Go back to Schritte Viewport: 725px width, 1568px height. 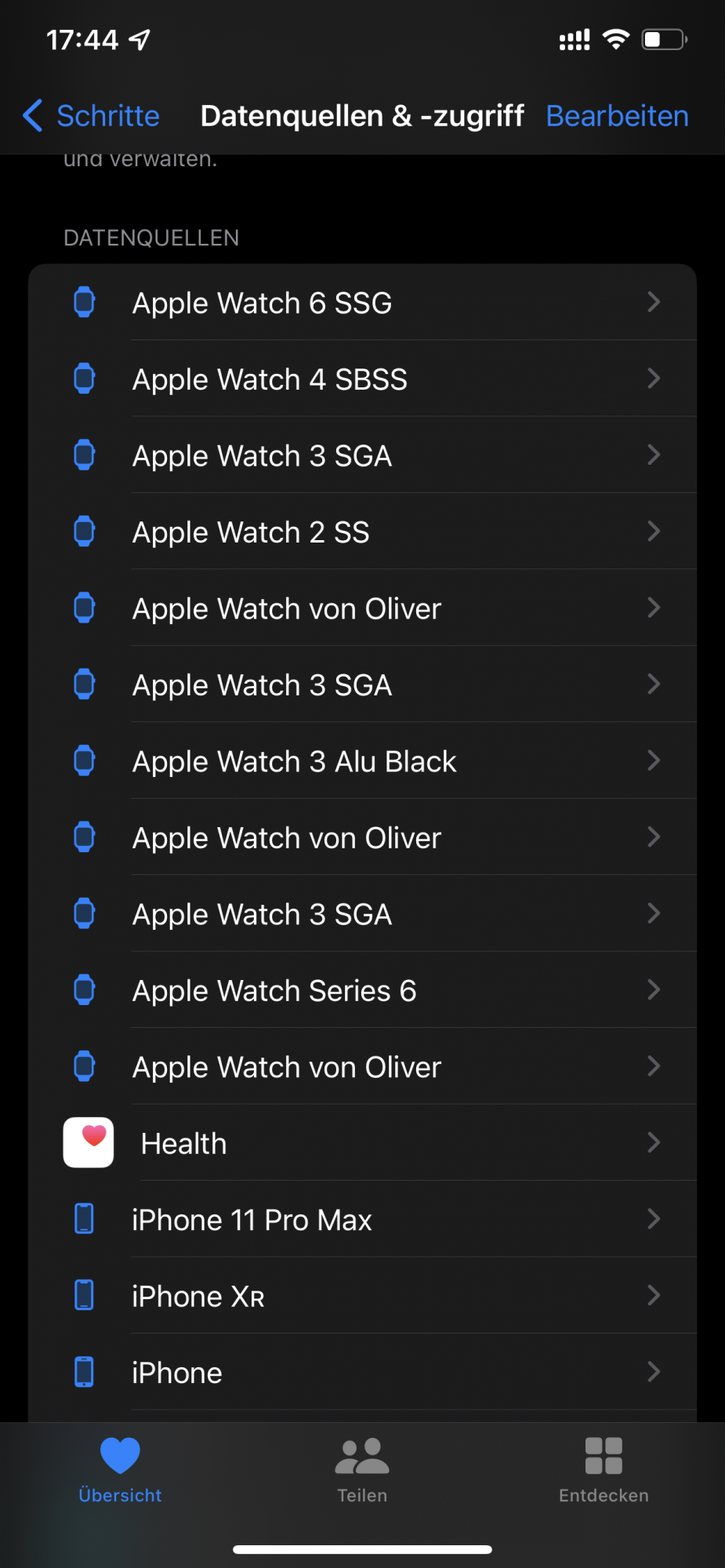(x=92, y=116)
